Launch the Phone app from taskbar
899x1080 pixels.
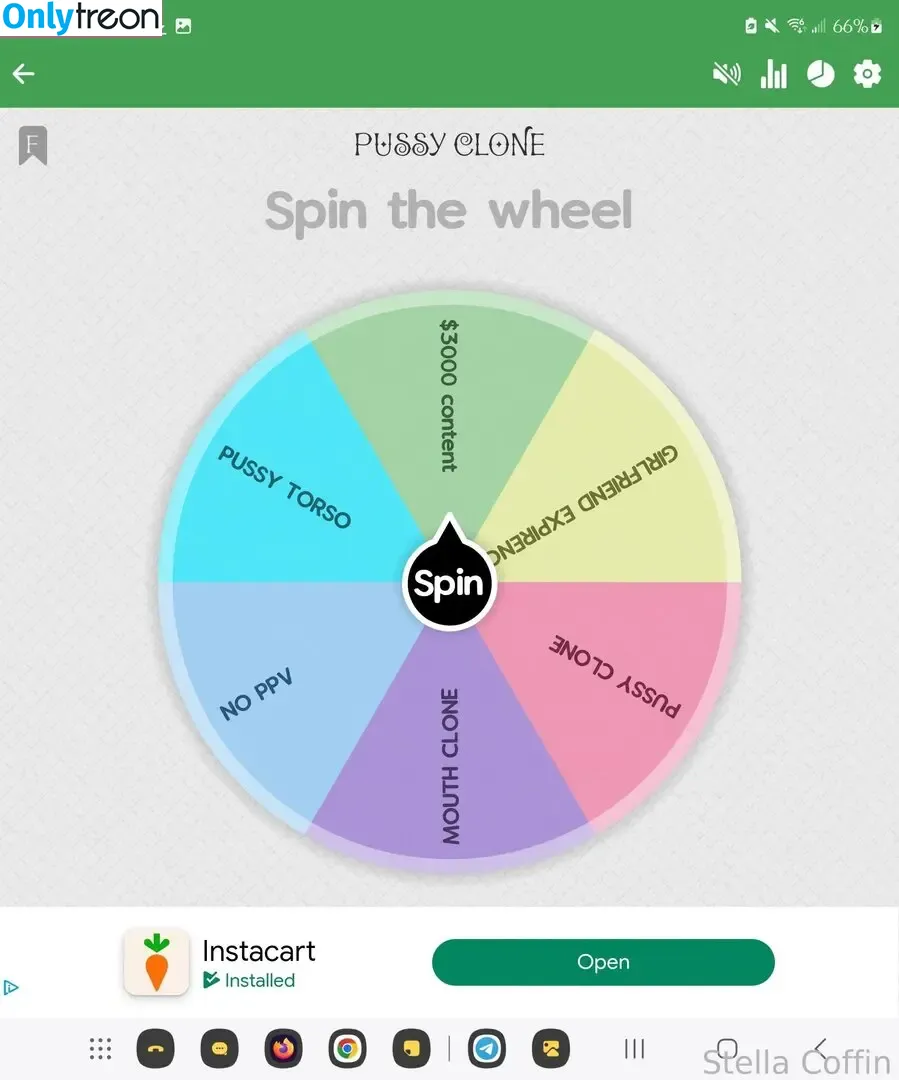[156, 1048]
